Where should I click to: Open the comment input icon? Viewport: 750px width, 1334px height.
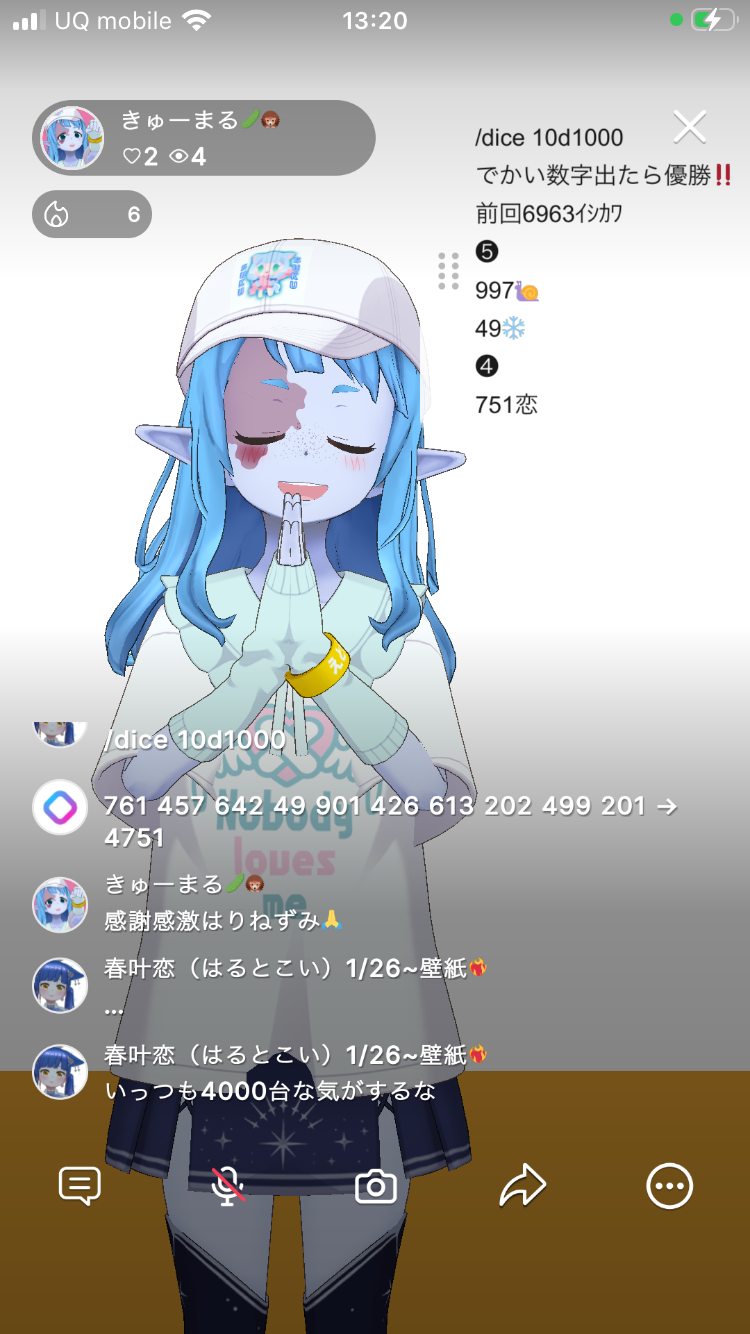tap(80, 1186)
